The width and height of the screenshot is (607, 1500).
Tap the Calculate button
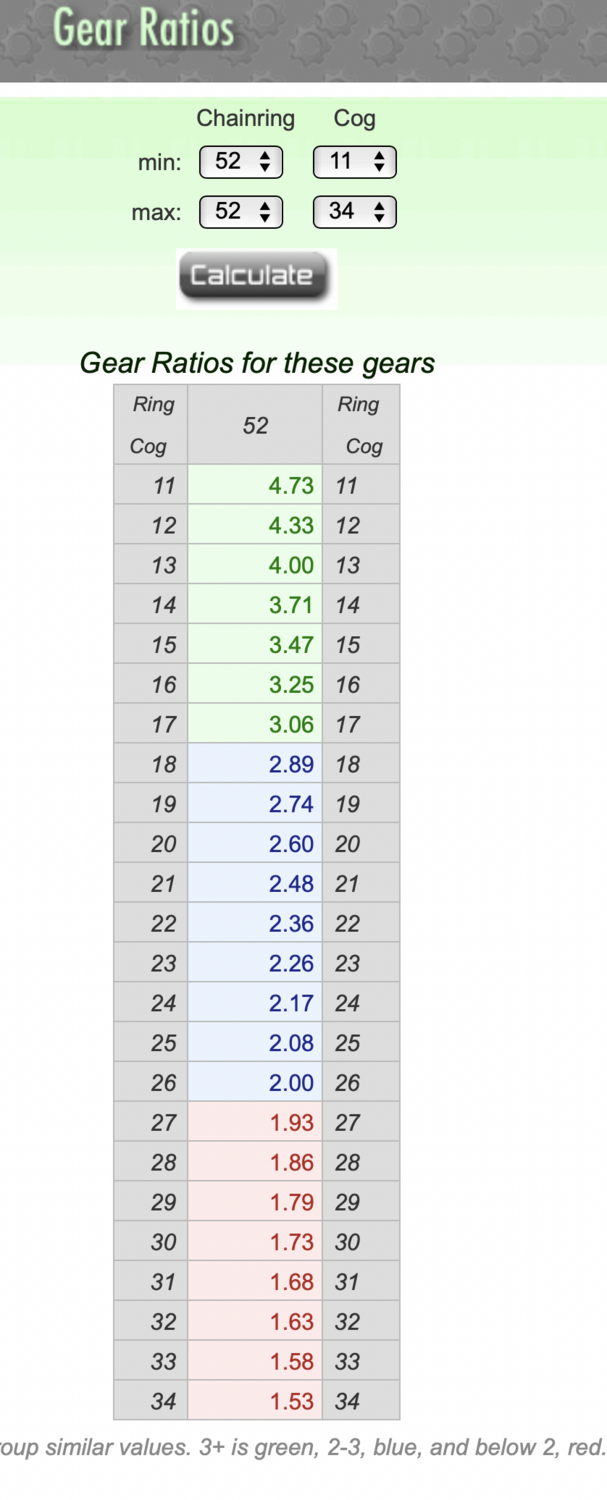[252, 276]
